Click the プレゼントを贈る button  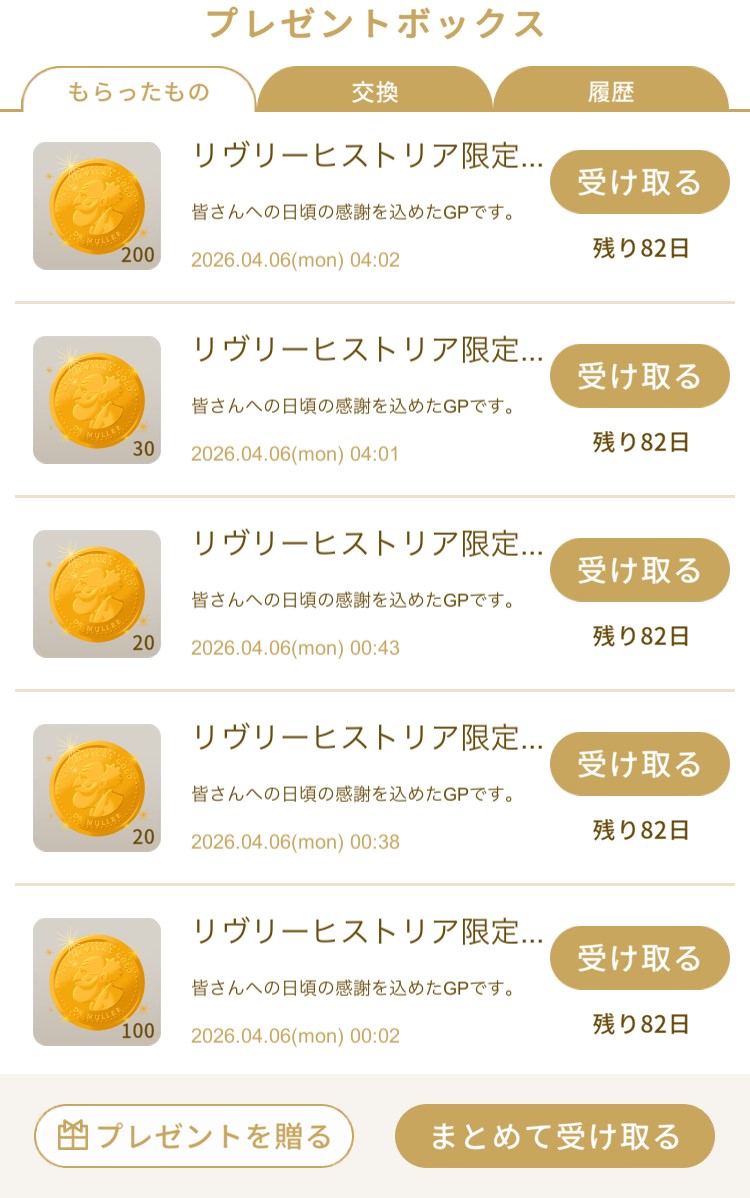point(194,1135)
